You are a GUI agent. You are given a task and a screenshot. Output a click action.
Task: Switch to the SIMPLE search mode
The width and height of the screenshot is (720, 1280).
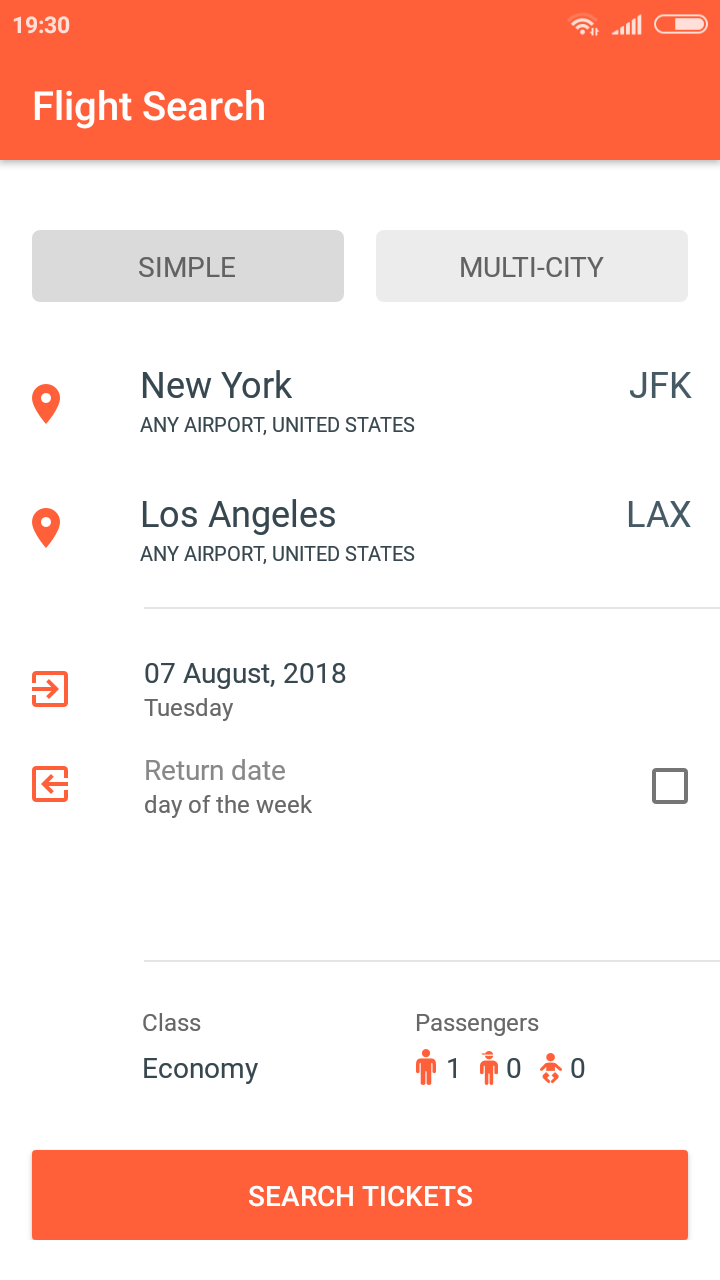pos(188,266)
